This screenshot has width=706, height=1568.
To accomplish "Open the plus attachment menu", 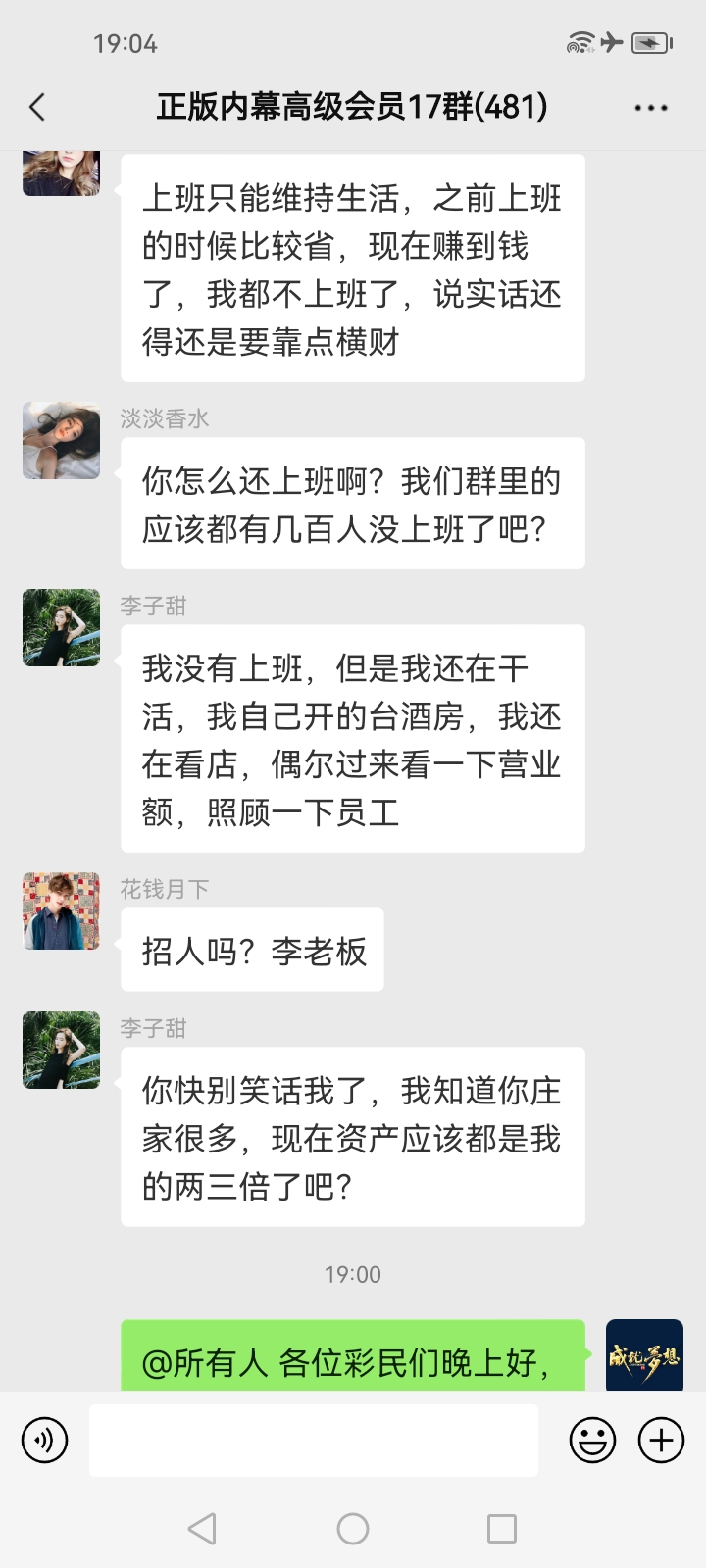I will tap(662, 1441).
